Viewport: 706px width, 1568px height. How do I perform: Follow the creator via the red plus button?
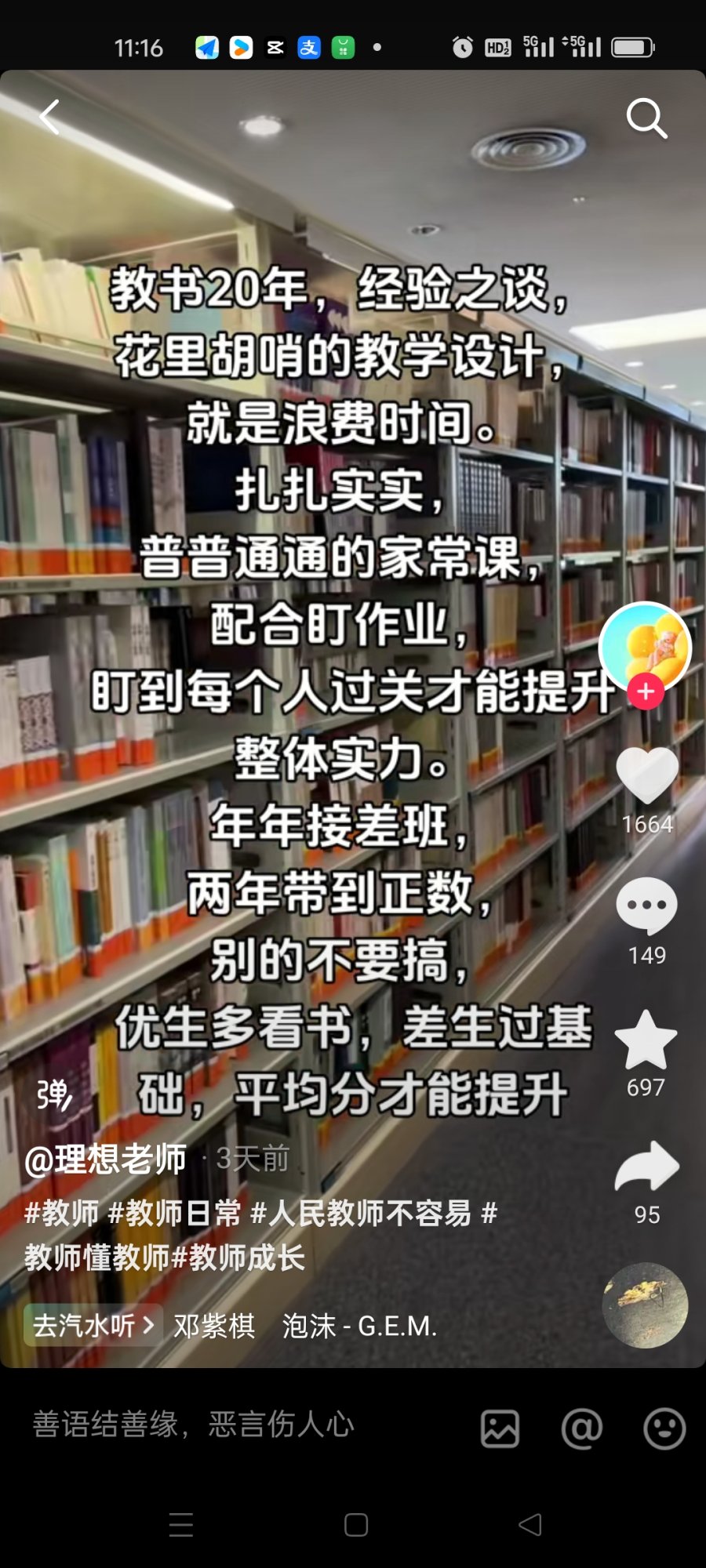[x=646, y=691]
